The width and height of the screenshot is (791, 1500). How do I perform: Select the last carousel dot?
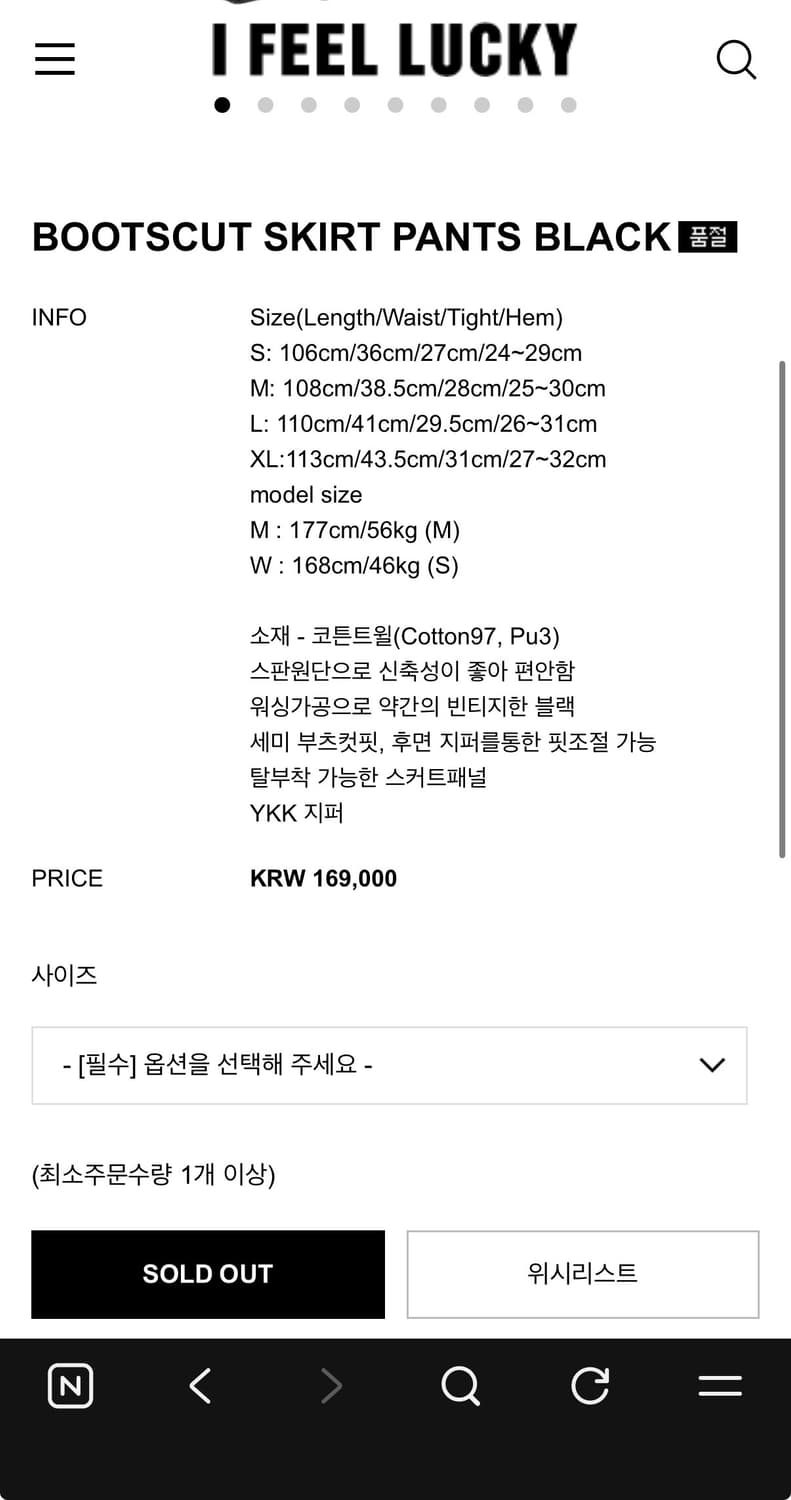(568, 104)
